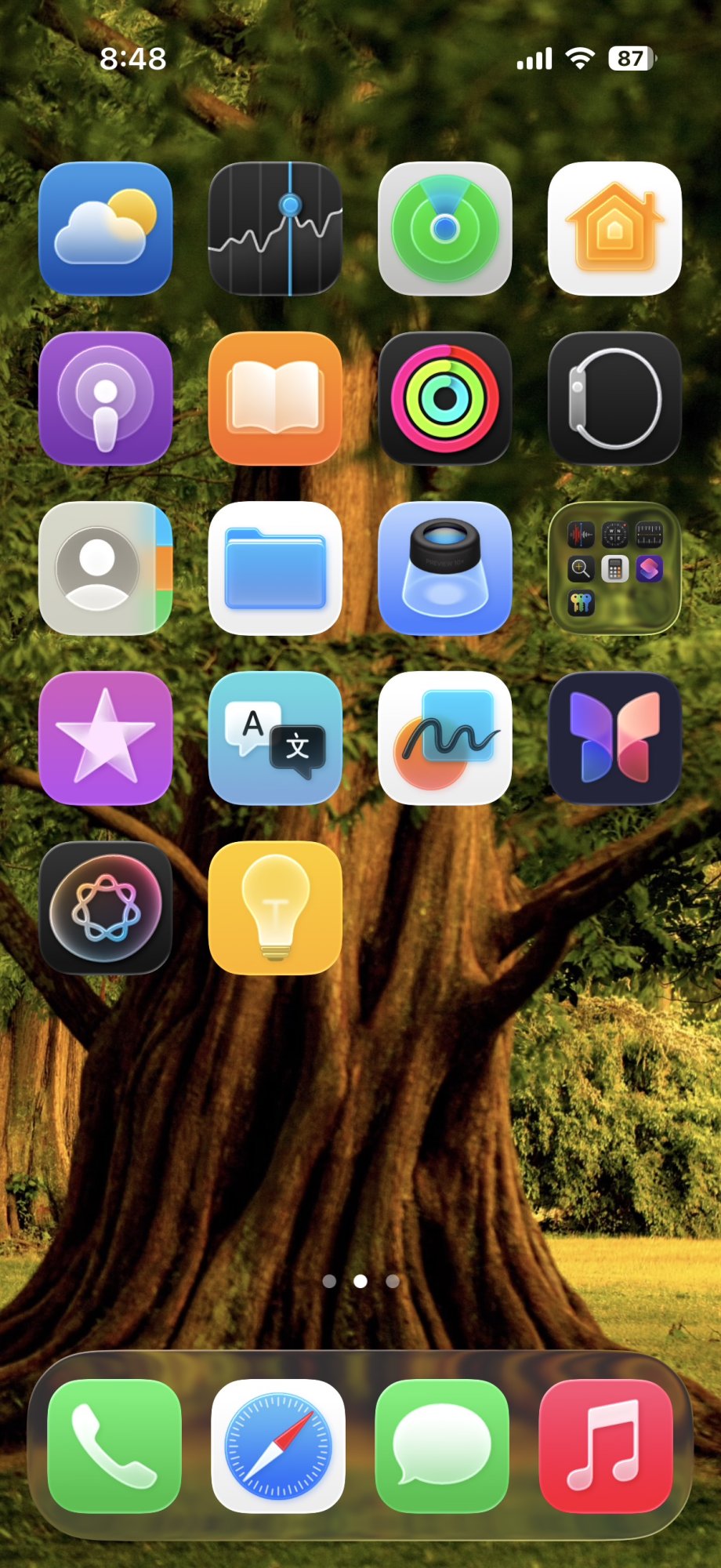Launch the Freeform app
Screen dimensions: 721x1568
point(445,738)
